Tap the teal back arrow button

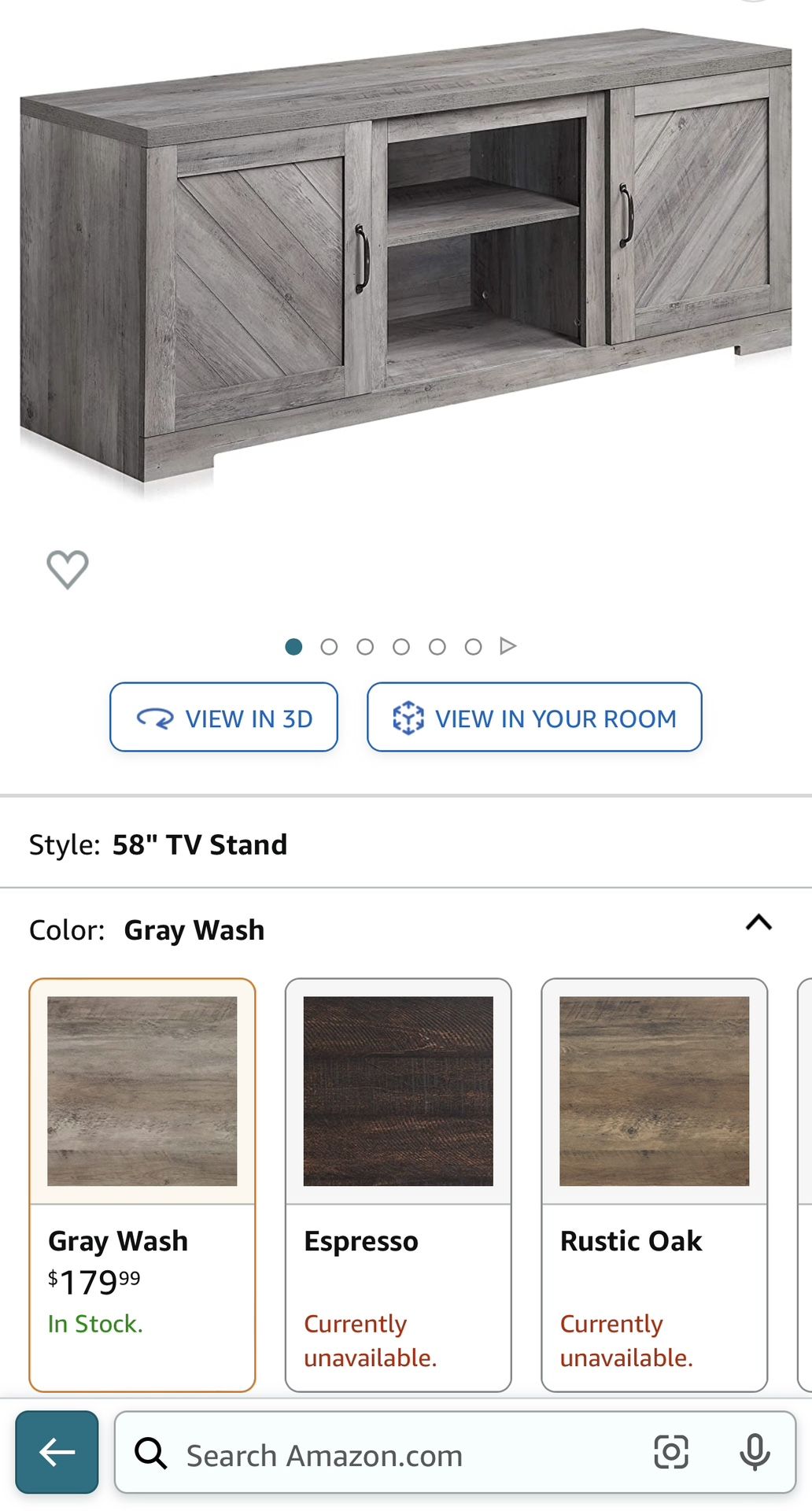(x=56, y=1453)
